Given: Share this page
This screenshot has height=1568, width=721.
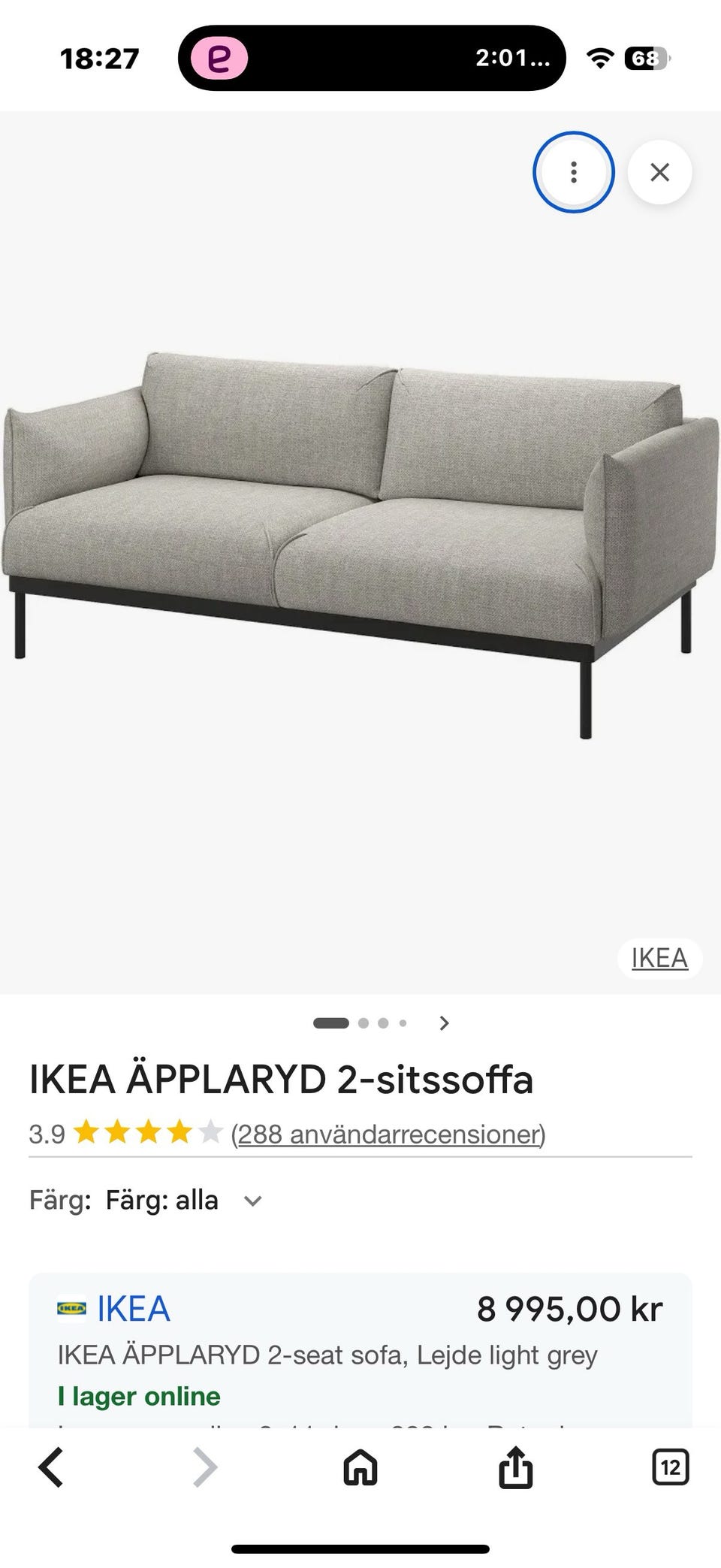Looking at the screenshot, I should pos(515,1467).
